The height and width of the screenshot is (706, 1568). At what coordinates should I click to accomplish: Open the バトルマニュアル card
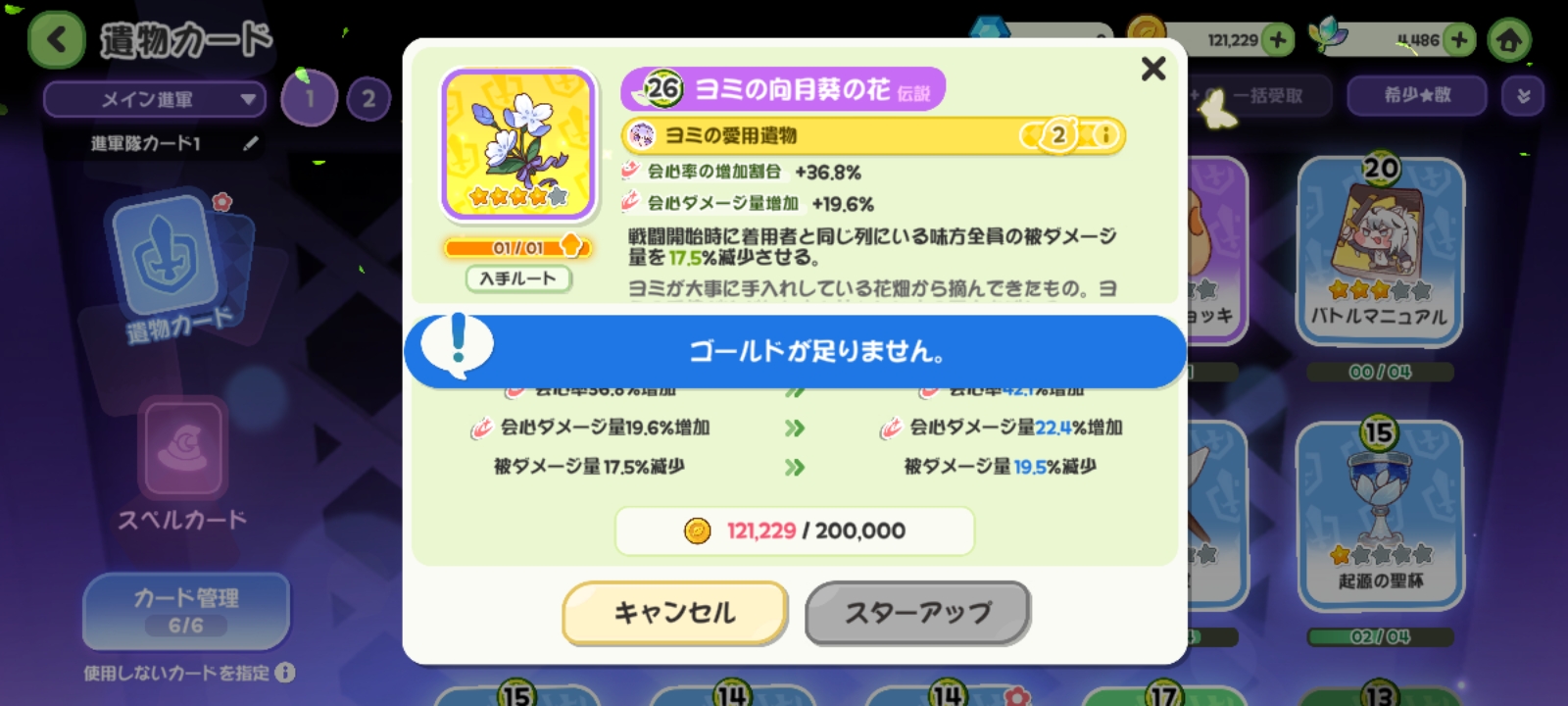tap(1380, 250)
